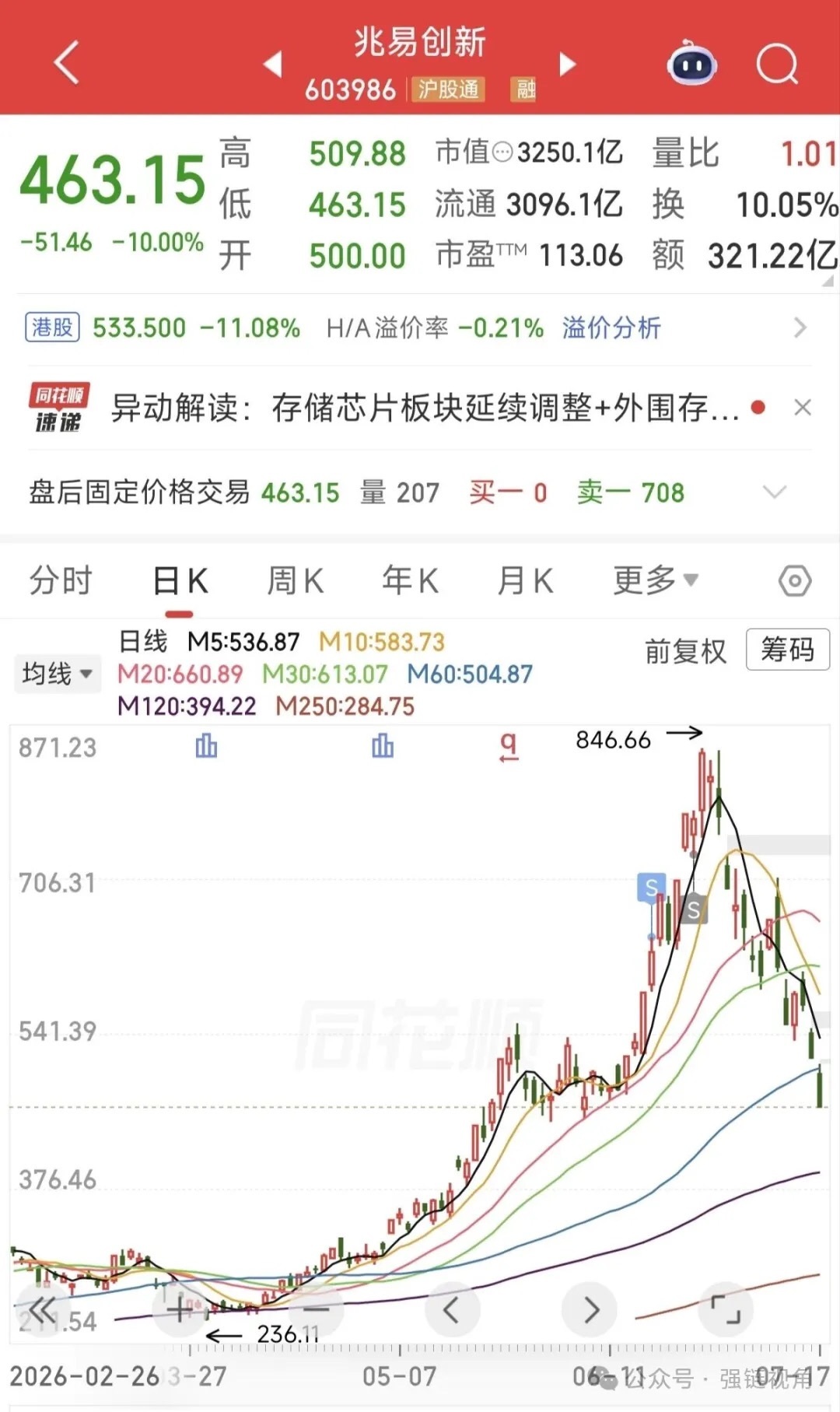Expand 盘后固定价格交易 details
This screenshot has width=840, height=1412.
(775, 492)
